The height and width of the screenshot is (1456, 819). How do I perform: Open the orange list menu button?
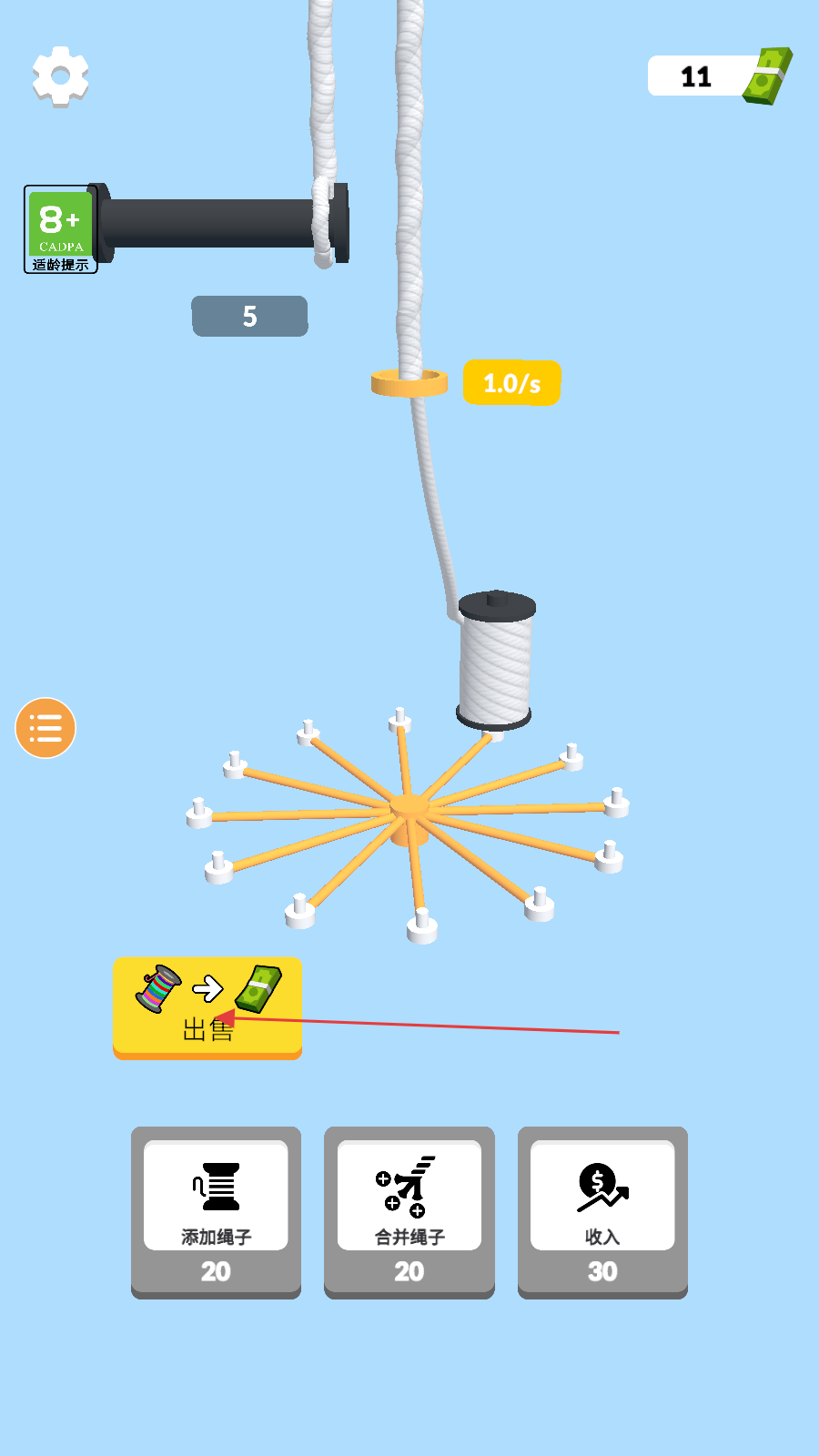tap(45, 728)
